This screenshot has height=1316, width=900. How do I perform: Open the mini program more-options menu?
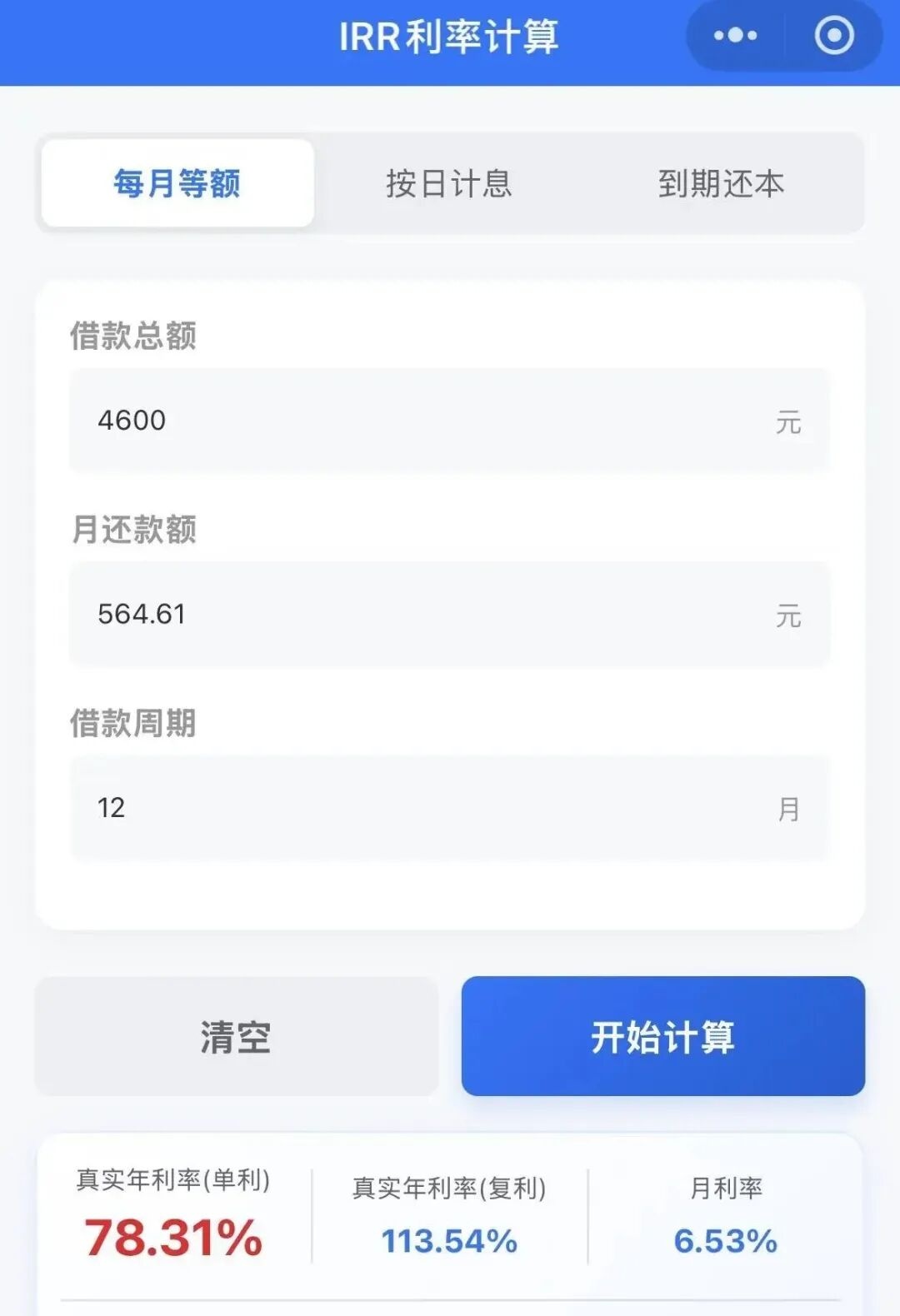click(735, 36)
